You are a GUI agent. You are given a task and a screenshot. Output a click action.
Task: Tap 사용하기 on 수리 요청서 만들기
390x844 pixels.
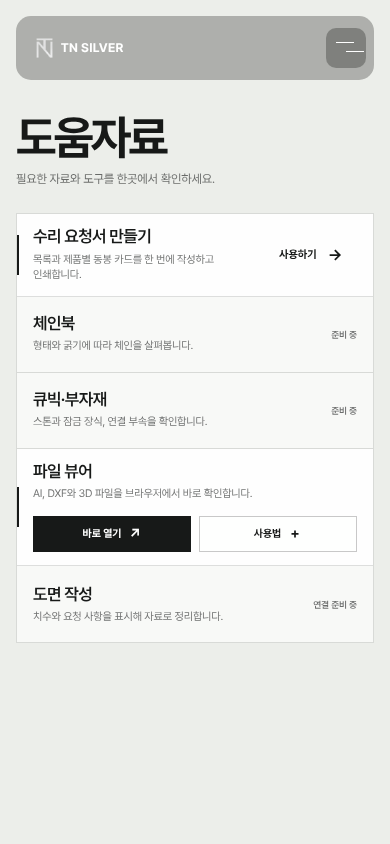point(310,255)
